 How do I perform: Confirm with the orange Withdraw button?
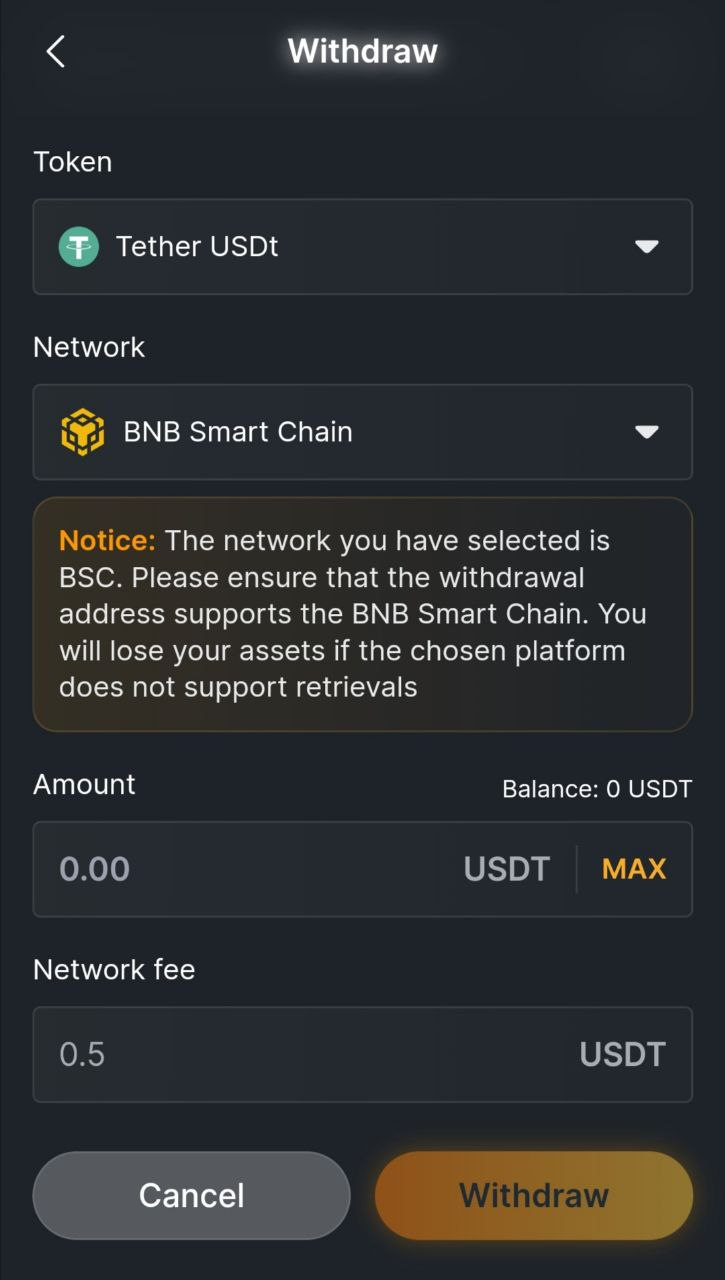(533, 1195)
